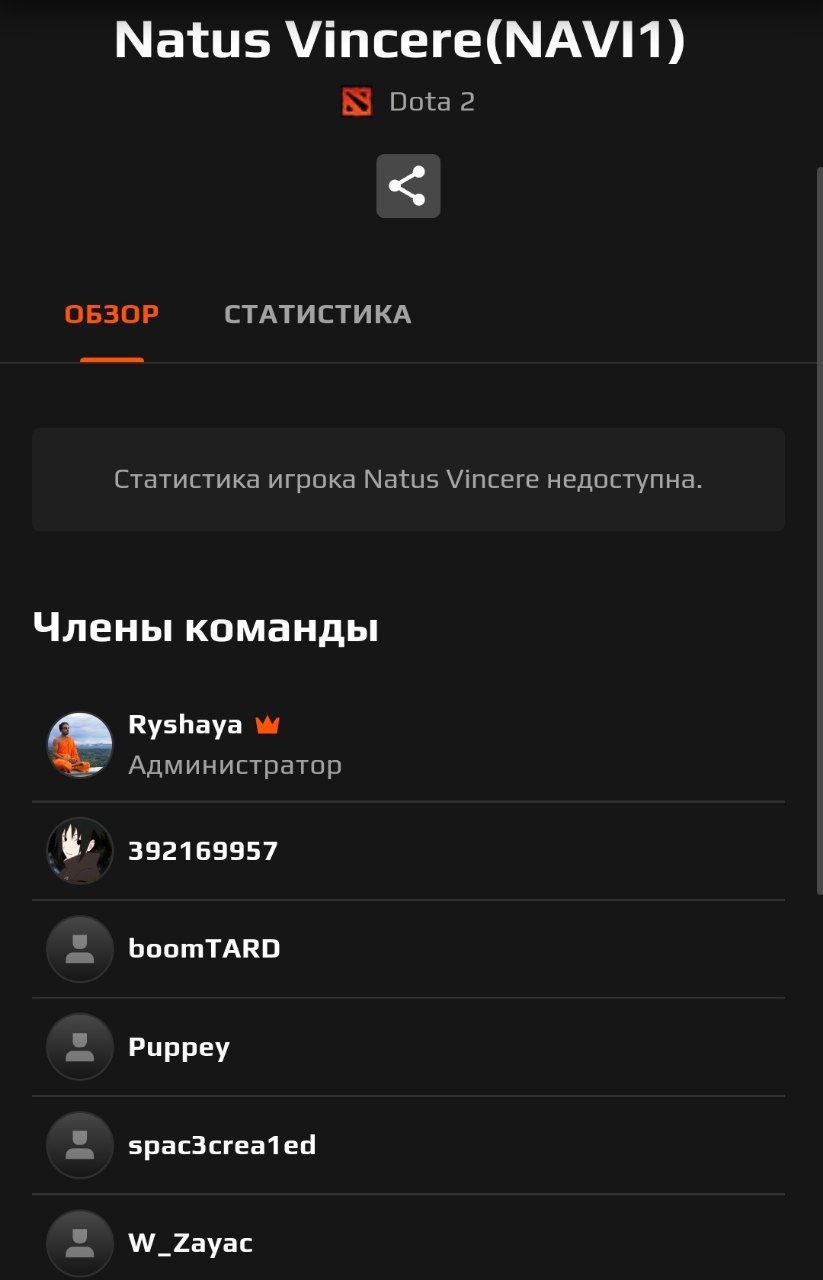823x1280 pixels.
Task: Switch to the Статистика tab
Action: pyautogui.click(x=317, y=314)
